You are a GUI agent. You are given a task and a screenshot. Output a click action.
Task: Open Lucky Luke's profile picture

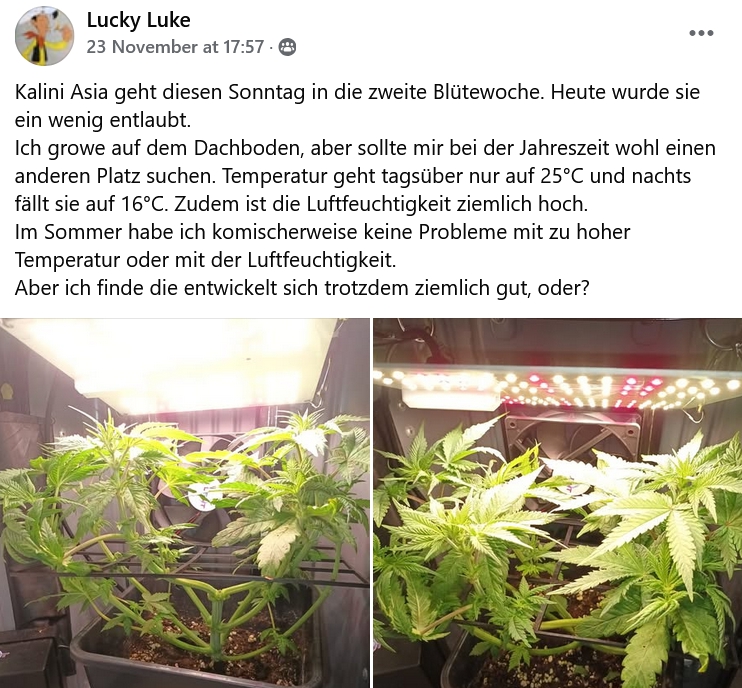coord(44,33)
